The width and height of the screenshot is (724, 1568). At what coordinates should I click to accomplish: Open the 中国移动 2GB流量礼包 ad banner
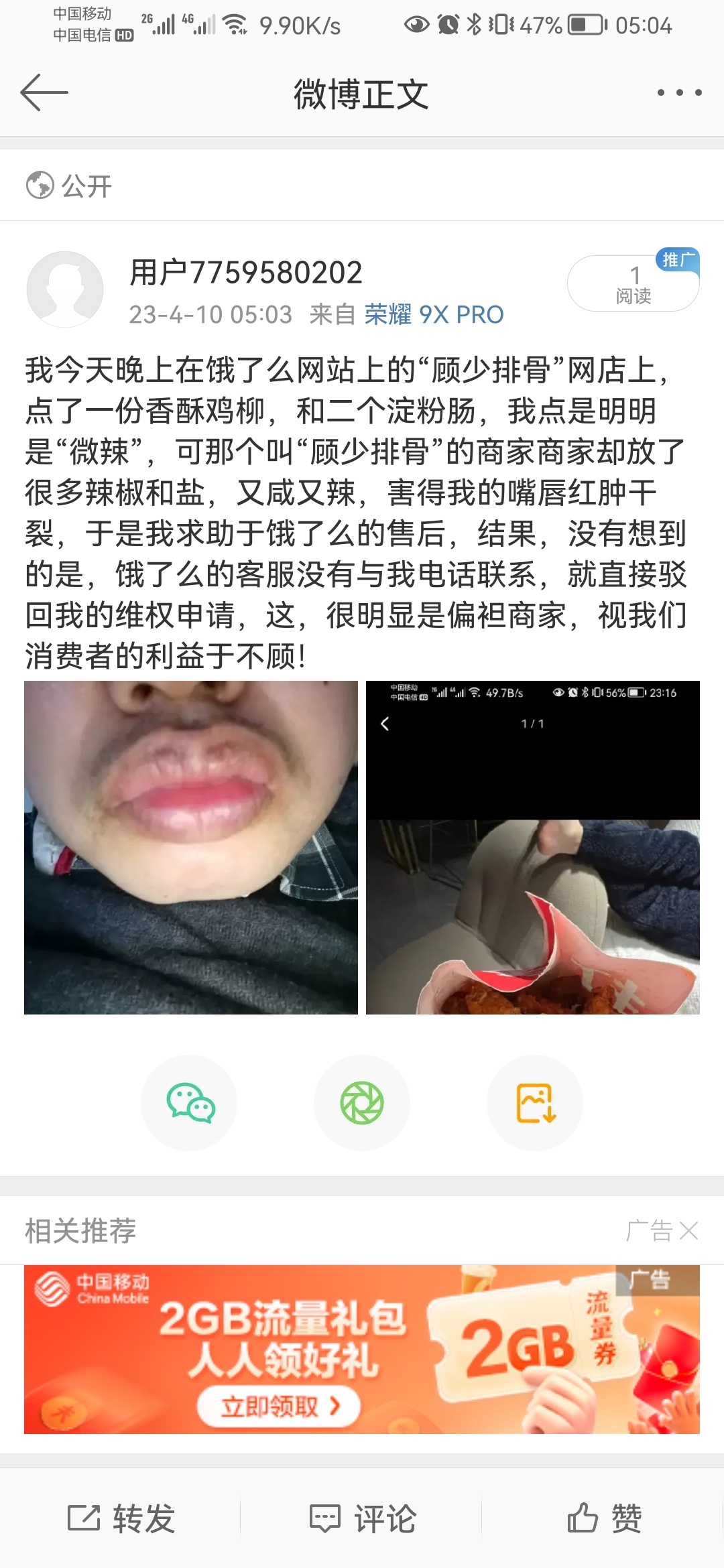pos(361,1350)
